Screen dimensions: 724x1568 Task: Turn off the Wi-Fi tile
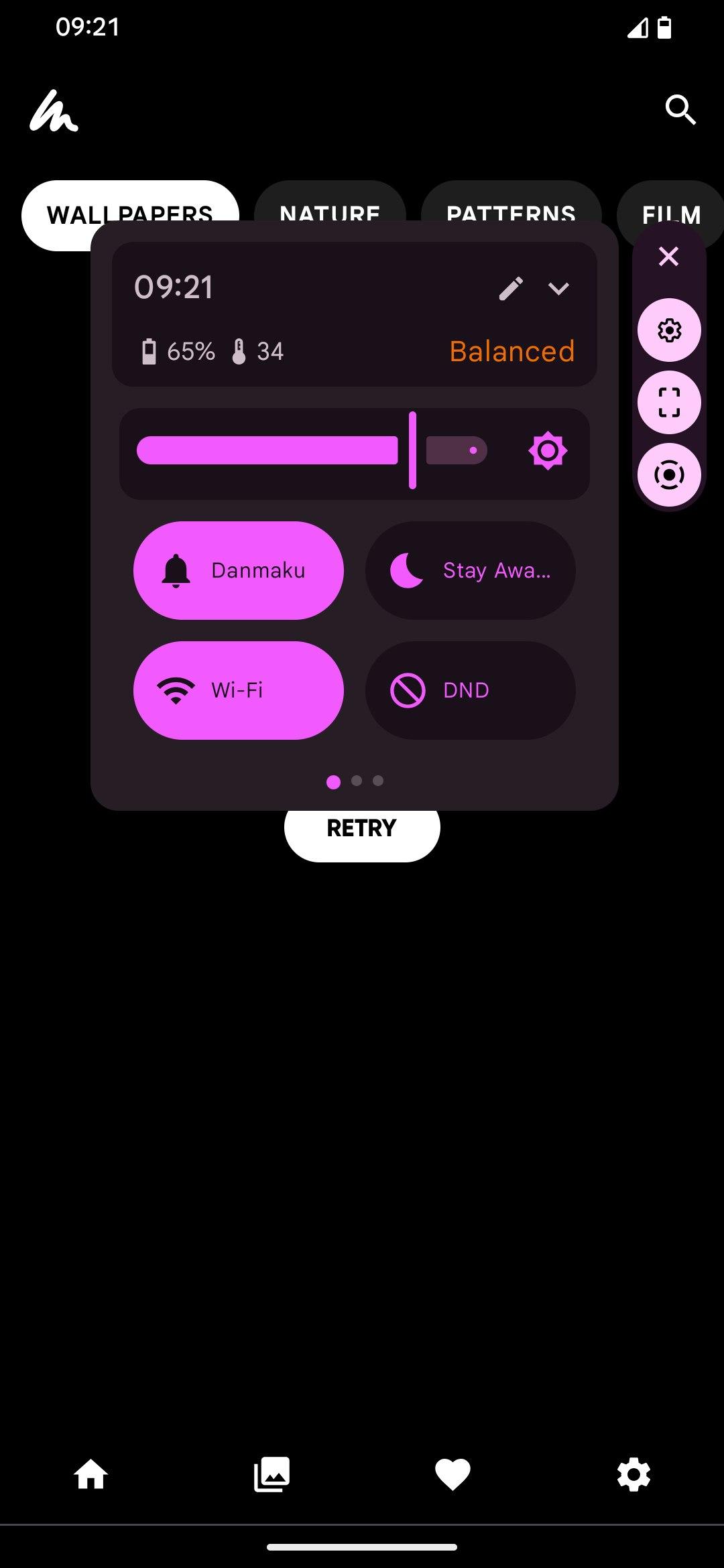(x=239, y=690)
